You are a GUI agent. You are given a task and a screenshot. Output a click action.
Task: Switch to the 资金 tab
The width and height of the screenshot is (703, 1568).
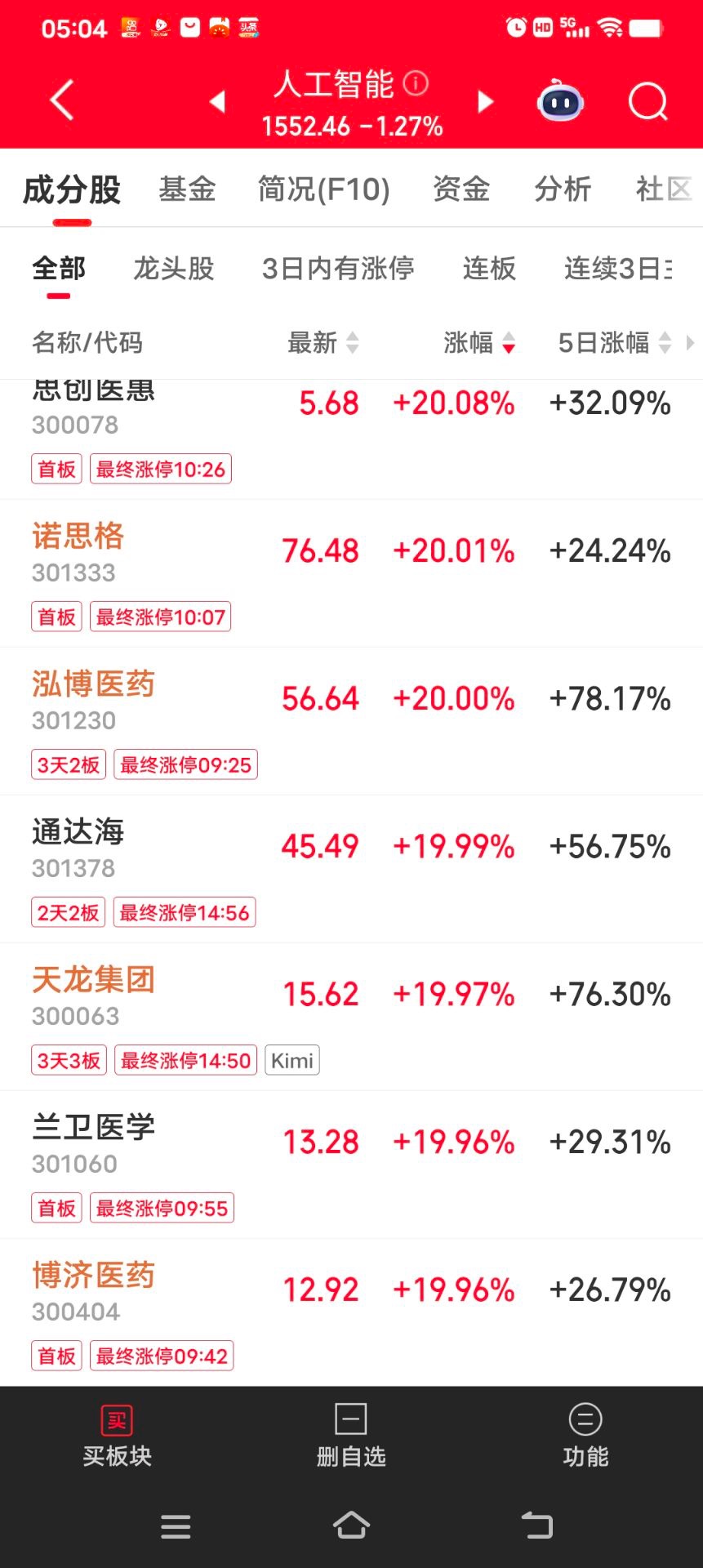461,189
